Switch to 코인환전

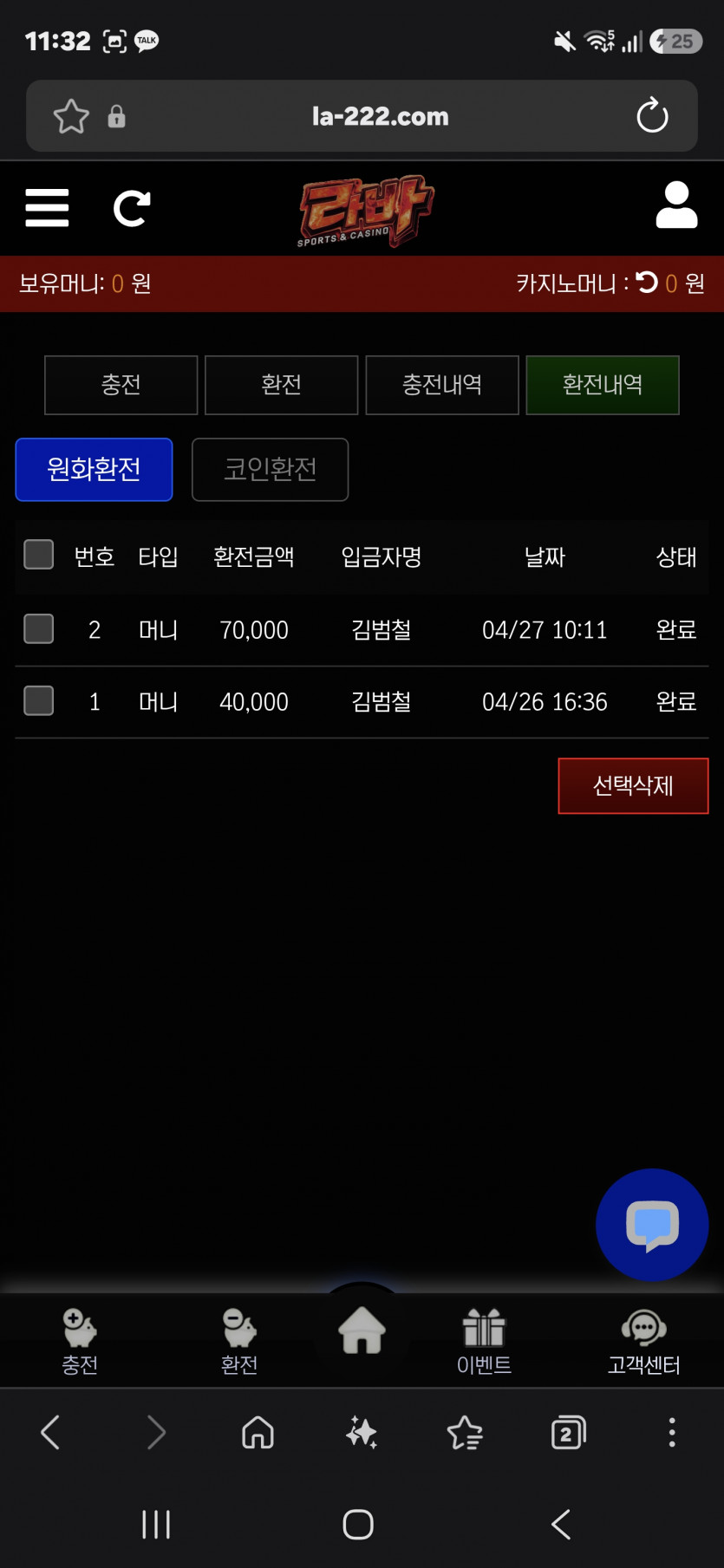point(271,470)
